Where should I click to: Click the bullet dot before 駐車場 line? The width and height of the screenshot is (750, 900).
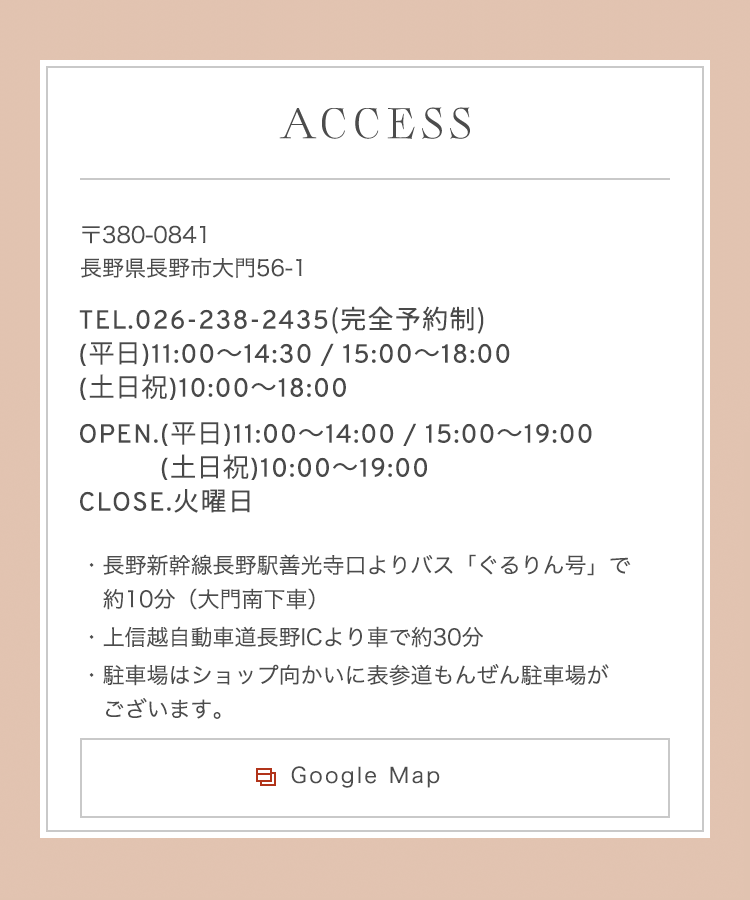(91, 674)
